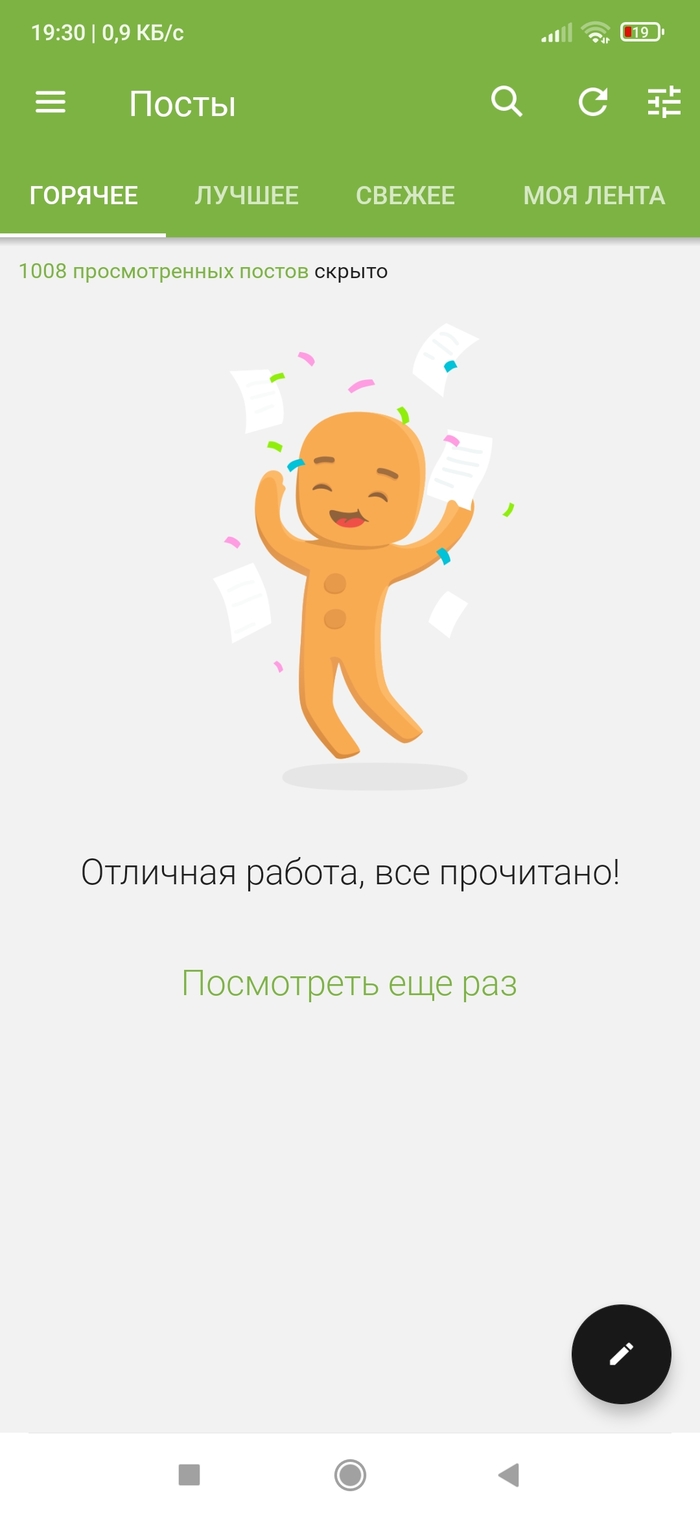700x1517 pixels.
Task: Go back with the system back button
Action: pos(509,1474)
